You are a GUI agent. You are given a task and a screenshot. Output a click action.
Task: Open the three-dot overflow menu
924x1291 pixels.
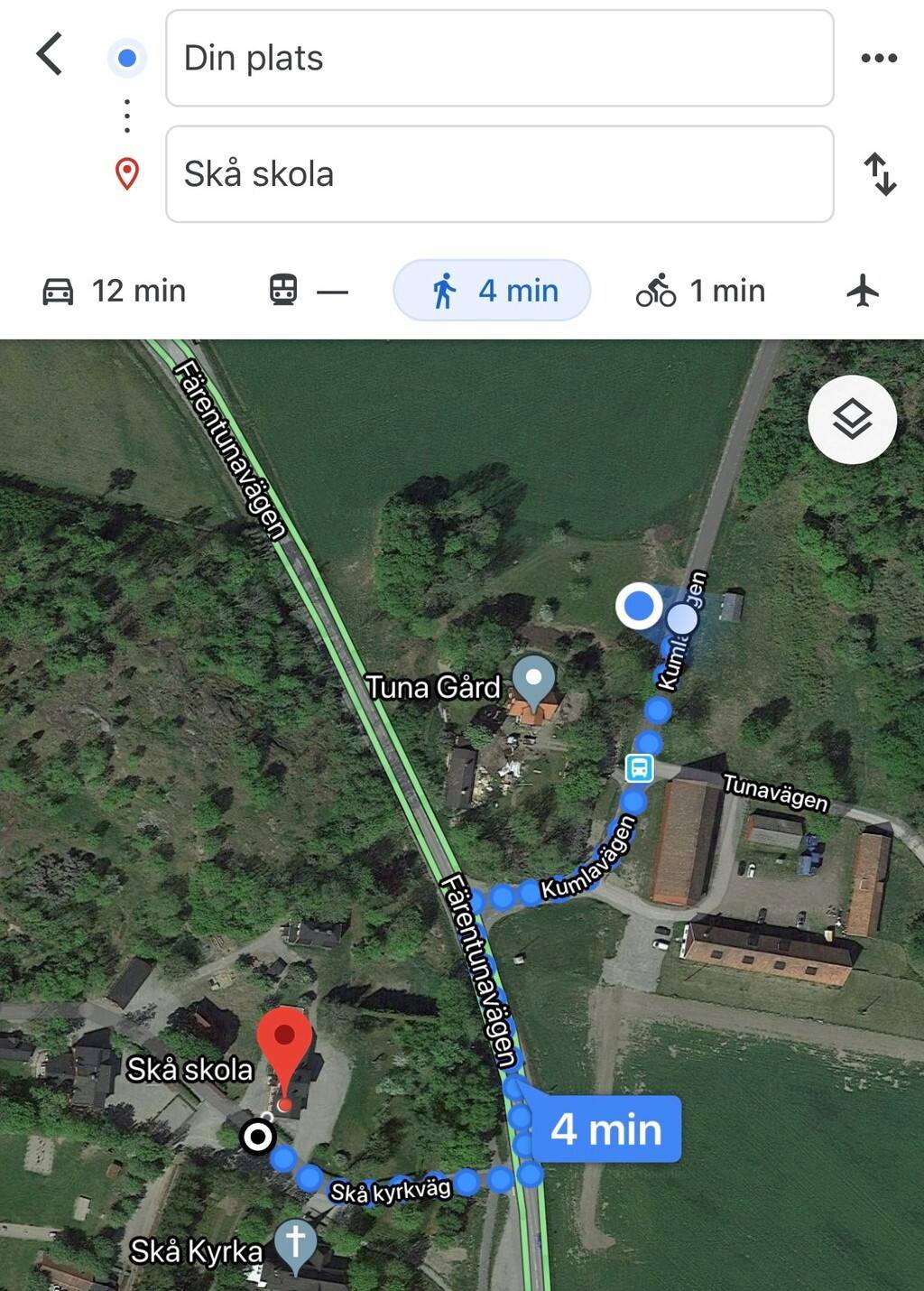pyautogui.click(x=879, y=59)
